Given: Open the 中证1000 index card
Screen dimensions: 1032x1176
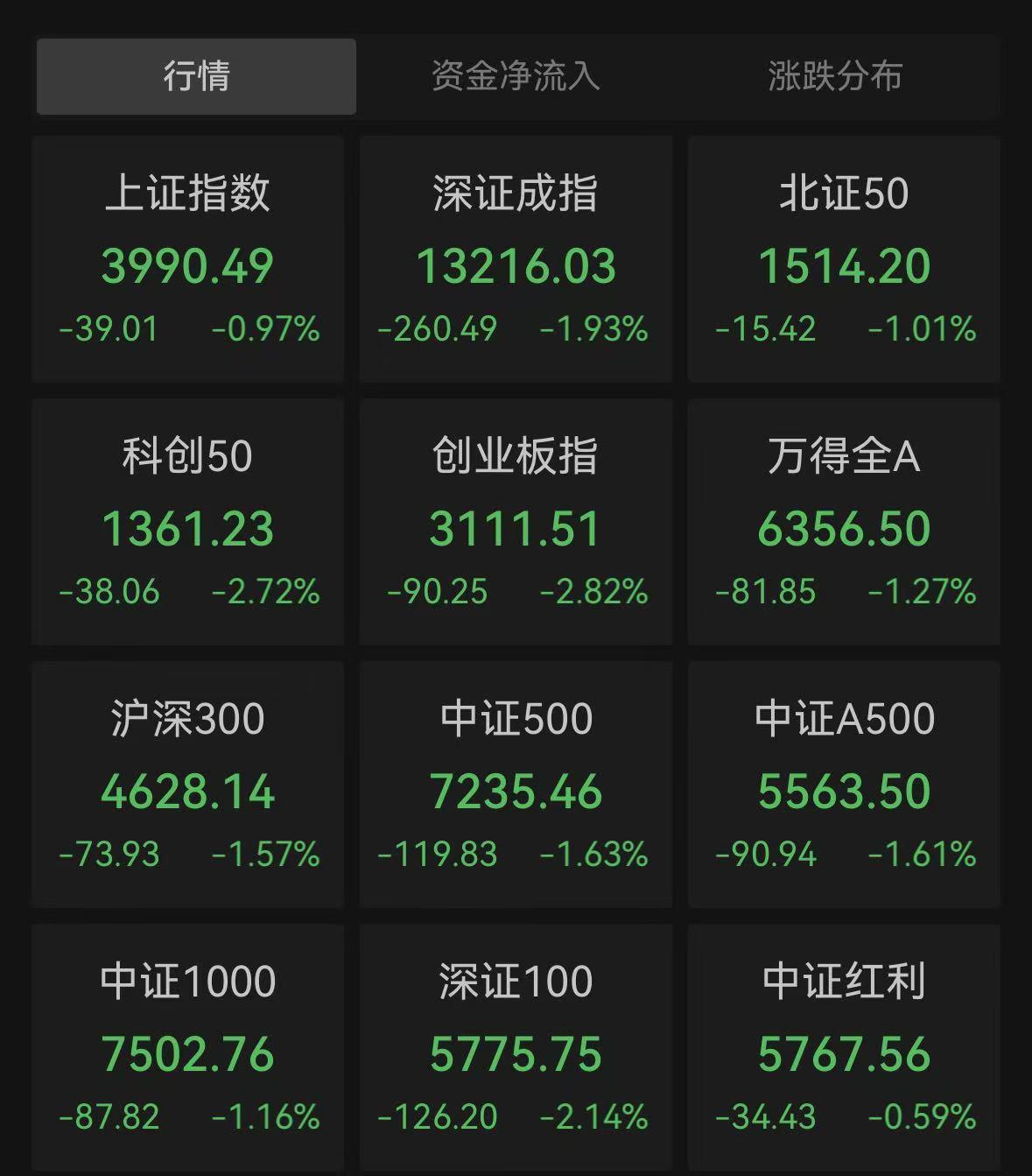Looking at the screenshot, I should pos(187,1047).
